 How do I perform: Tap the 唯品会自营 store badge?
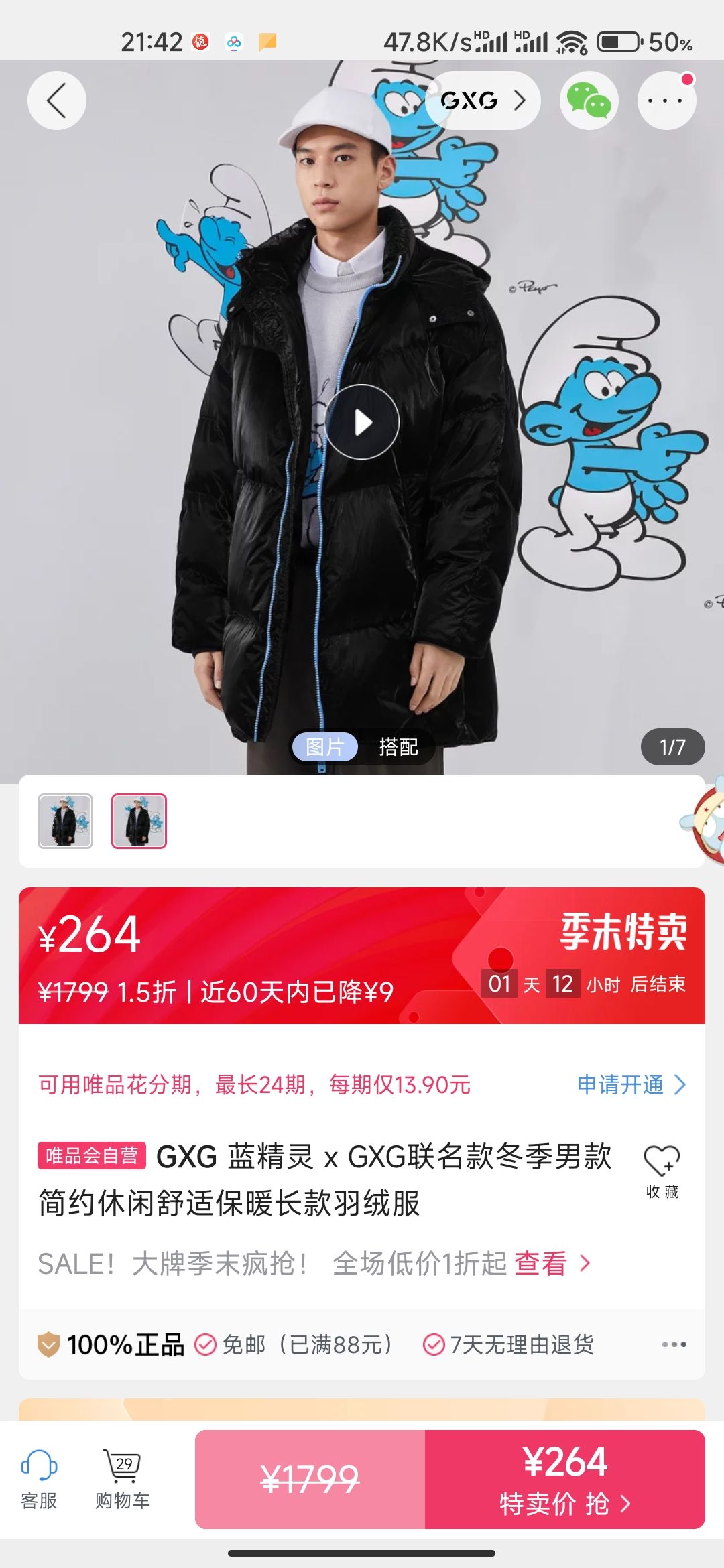click(x=92, y=1151)
